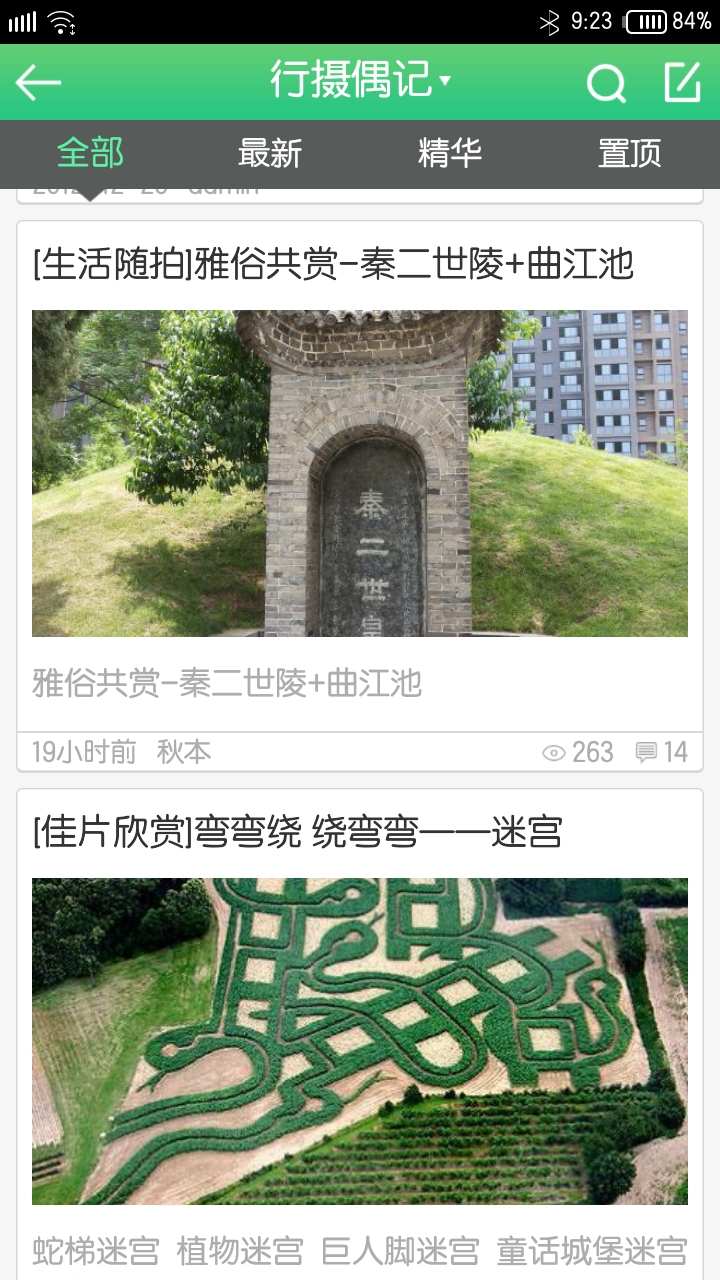720x1280 pixels.
Task: Go back with the arrow icon
Action: click(x=39, y=83)
